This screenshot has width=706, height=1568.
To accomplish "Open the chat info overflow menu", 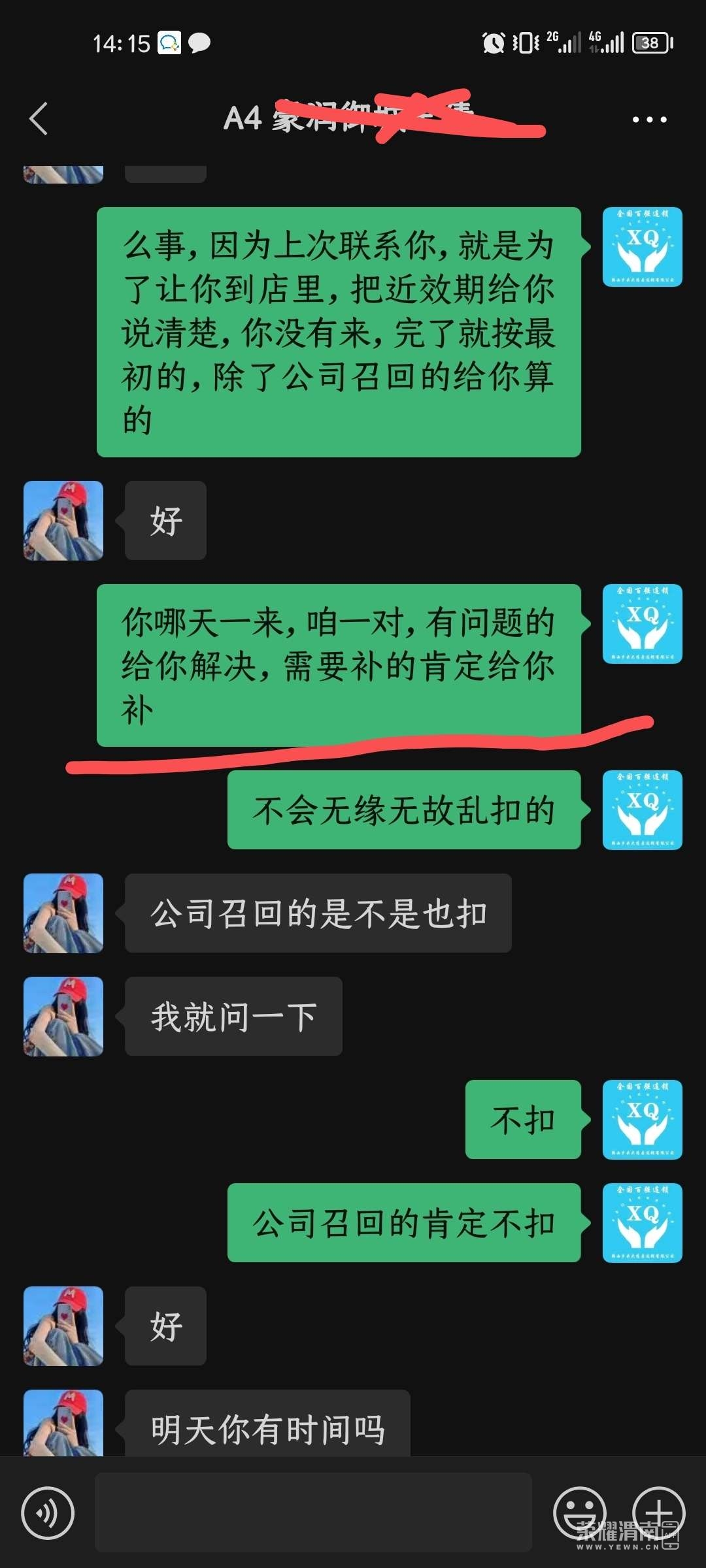I will [x=649, y=120].
